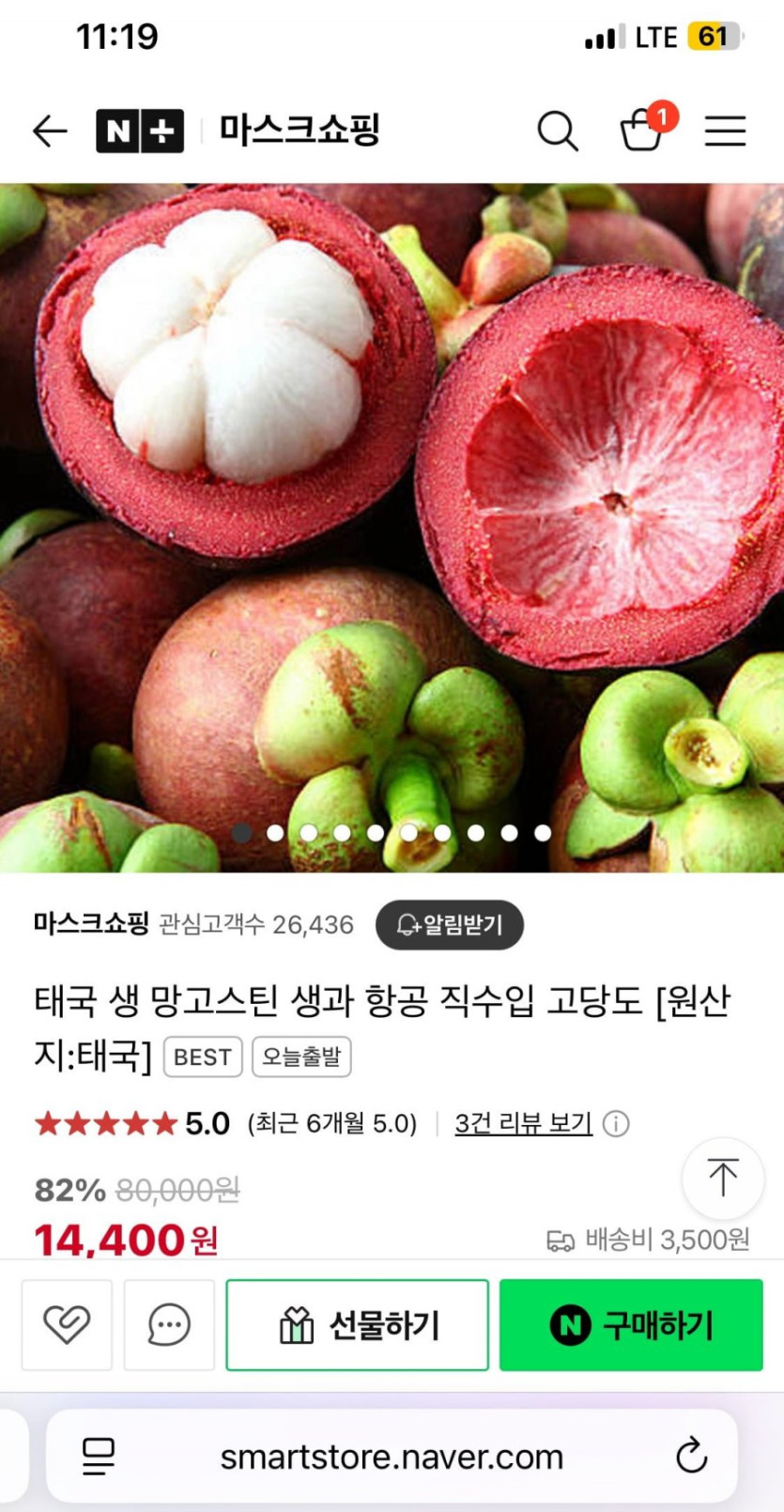This screenshot has width=784, height=1512.
Task: Tap the 알림받기 notification button
Action: pos(450,925)
